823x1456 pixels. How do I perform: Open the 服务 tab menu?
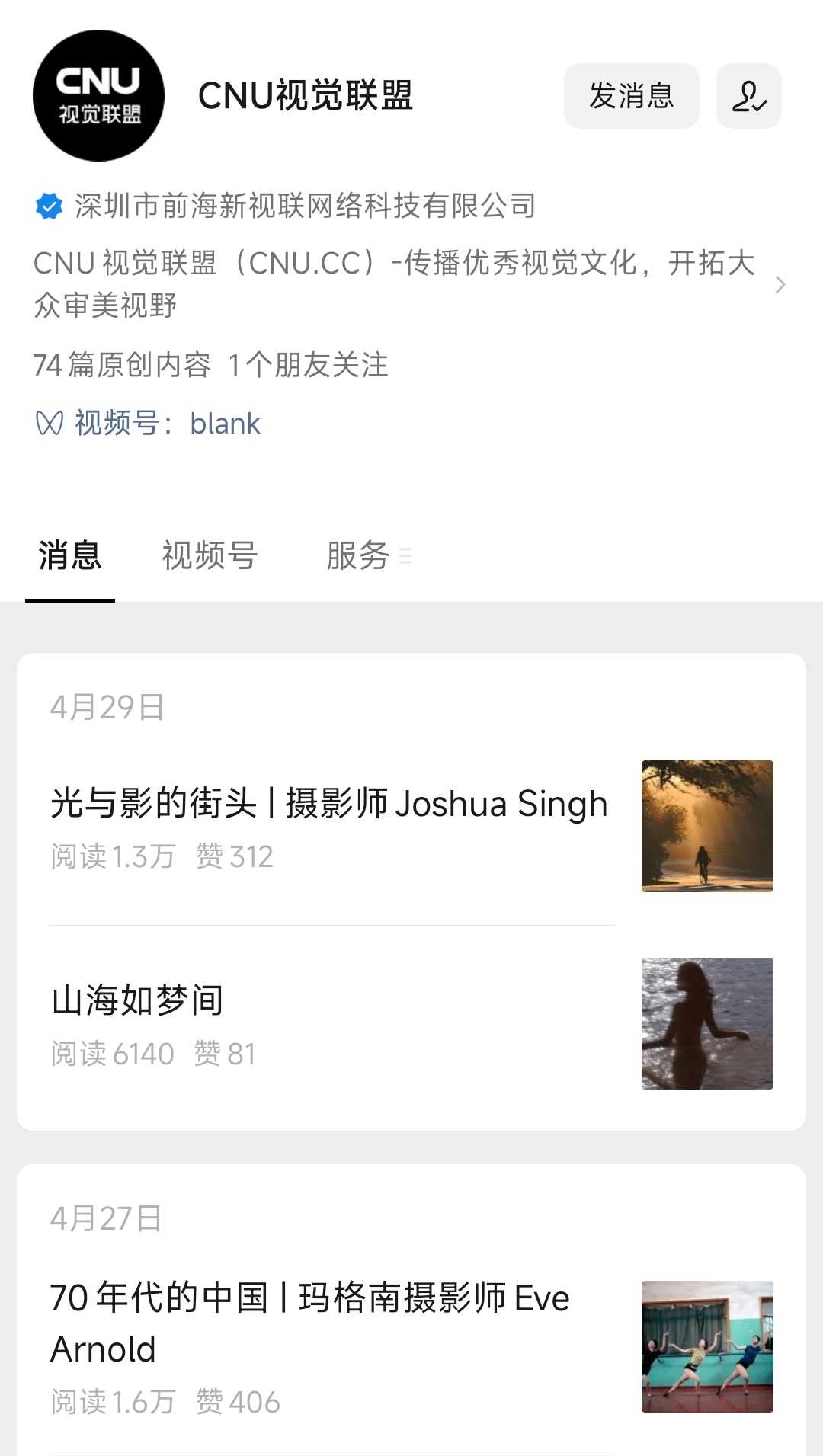click(368, 555)
